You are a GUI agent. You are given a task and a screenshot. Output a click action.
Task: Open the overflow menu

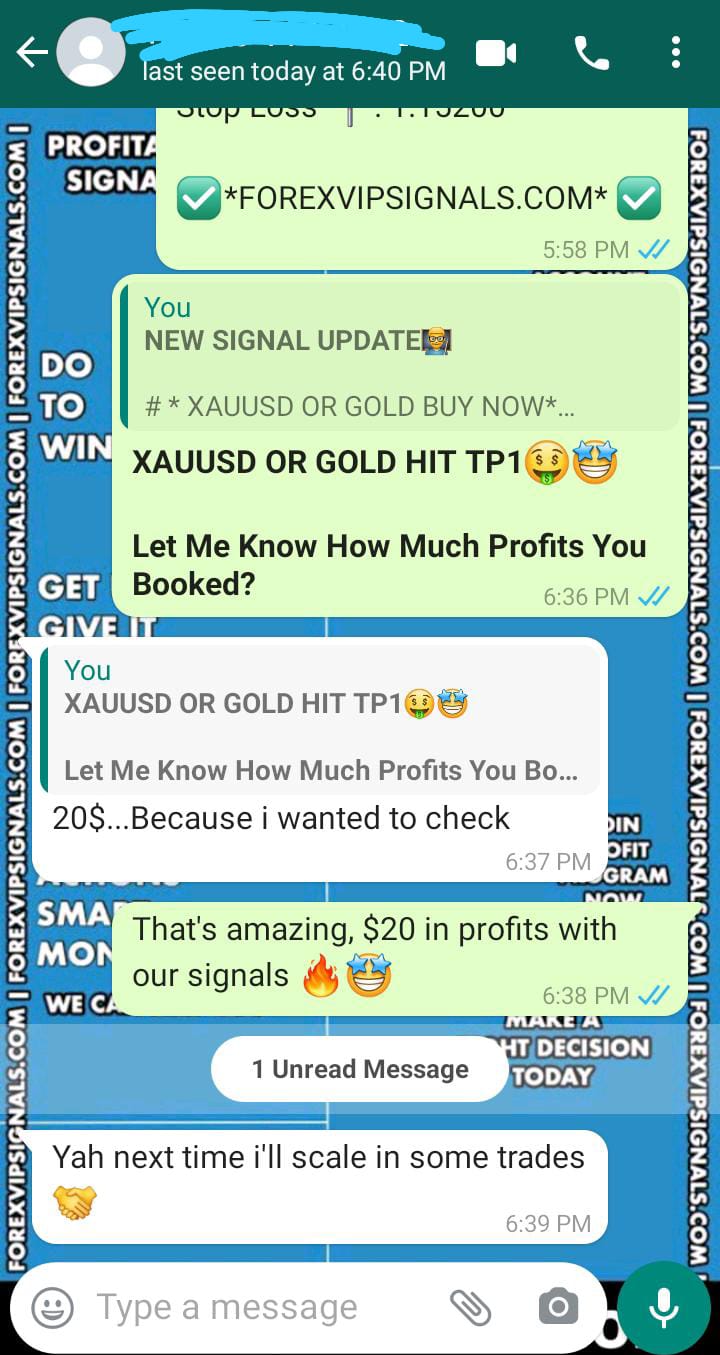tap(676, 53)
